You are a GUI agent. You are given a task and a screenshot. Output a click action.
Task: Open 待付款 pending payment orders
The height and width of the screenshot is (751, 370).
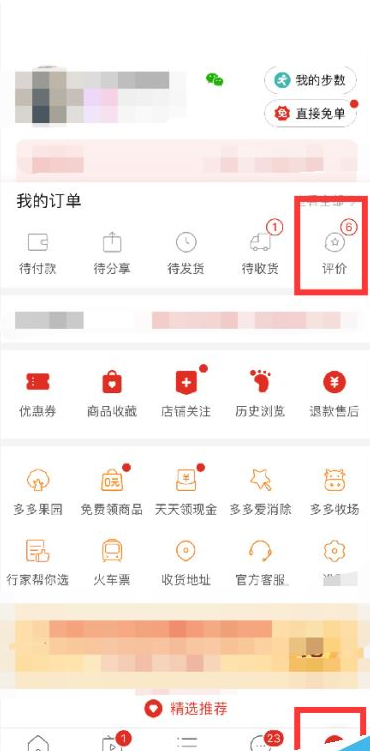38,254
